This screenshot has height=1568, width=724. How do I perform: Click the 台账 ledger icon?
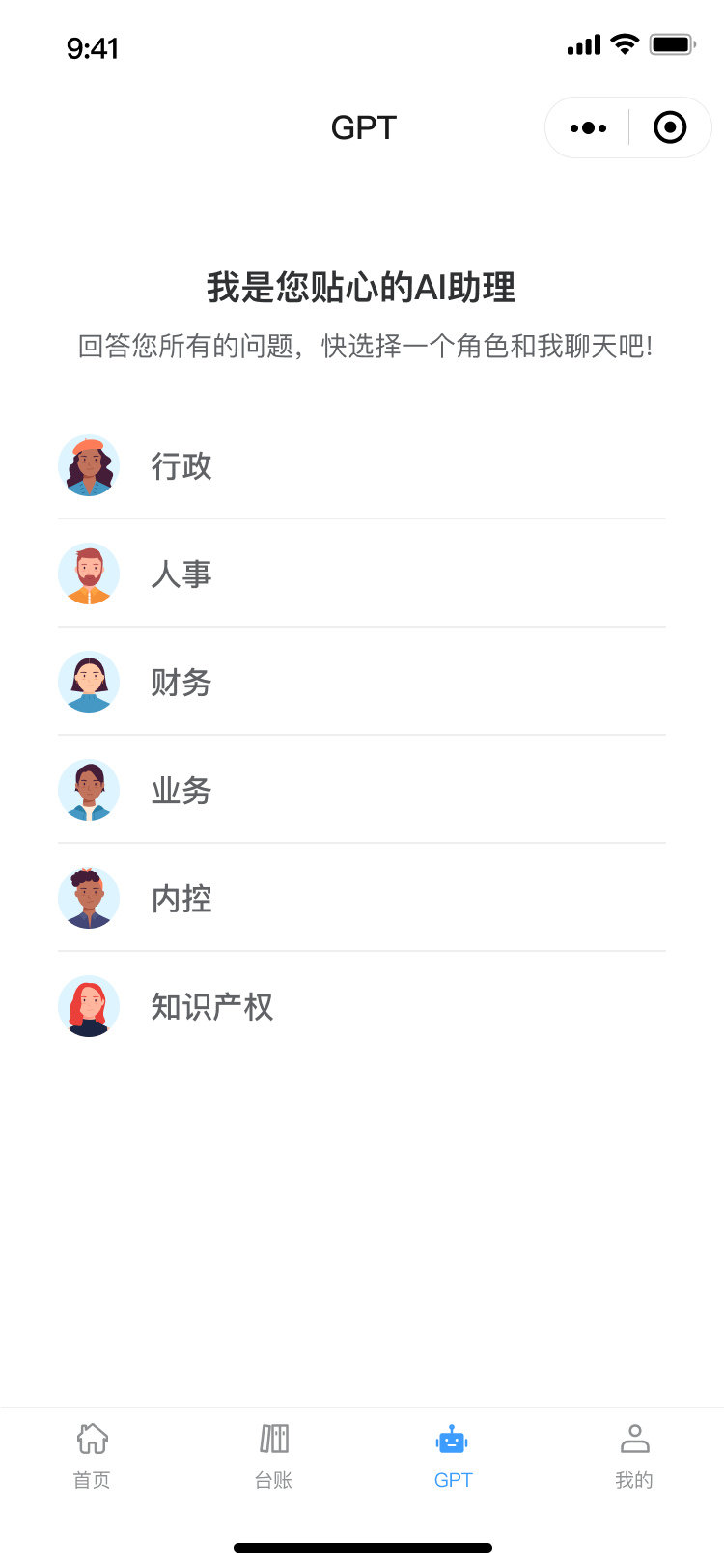(x=272, y=1438)
